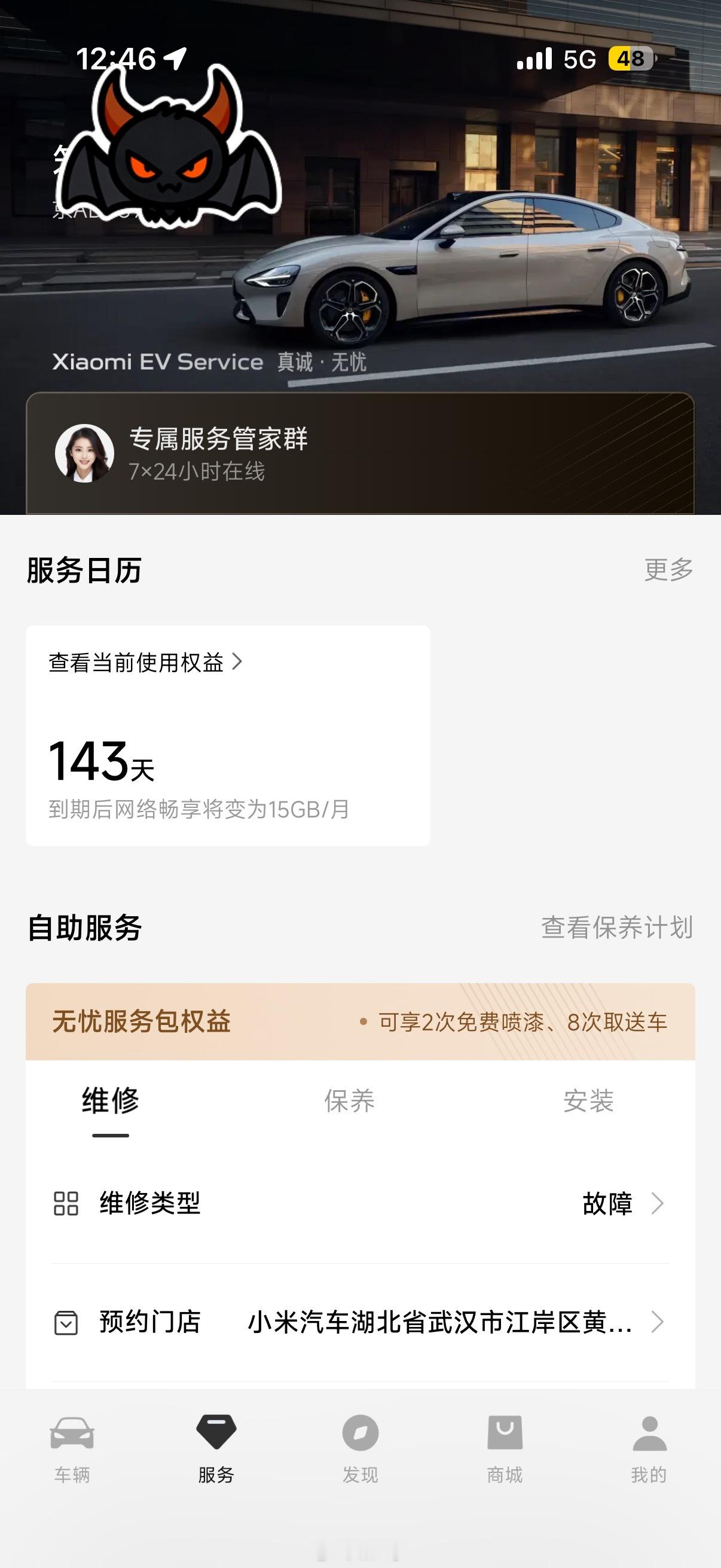The image size is (721, 1568).
Task: Expand 查看当前使用权益 with its chevron
Action: (145, 664)
